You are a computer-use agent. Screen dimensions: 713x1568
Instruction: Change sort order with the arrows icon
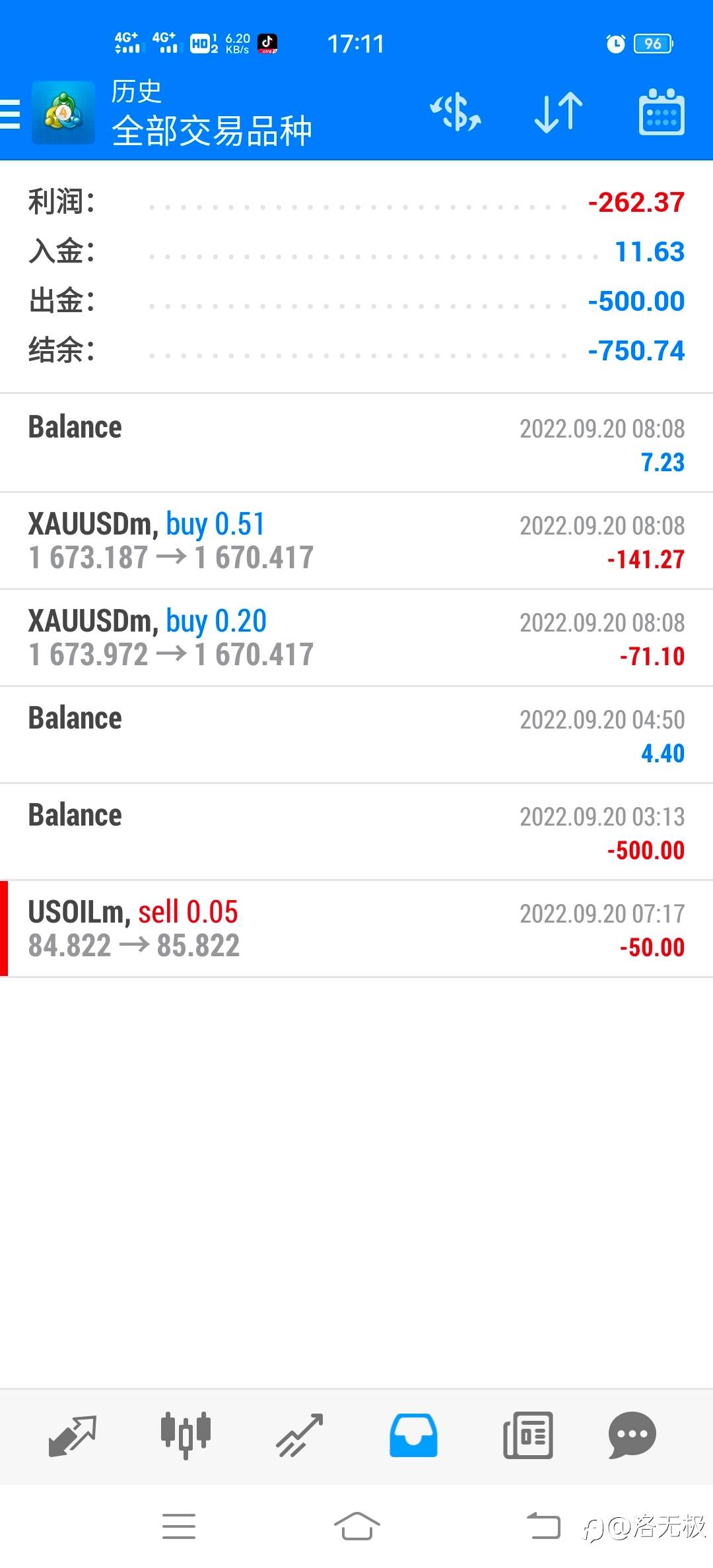tap(559, 112)
